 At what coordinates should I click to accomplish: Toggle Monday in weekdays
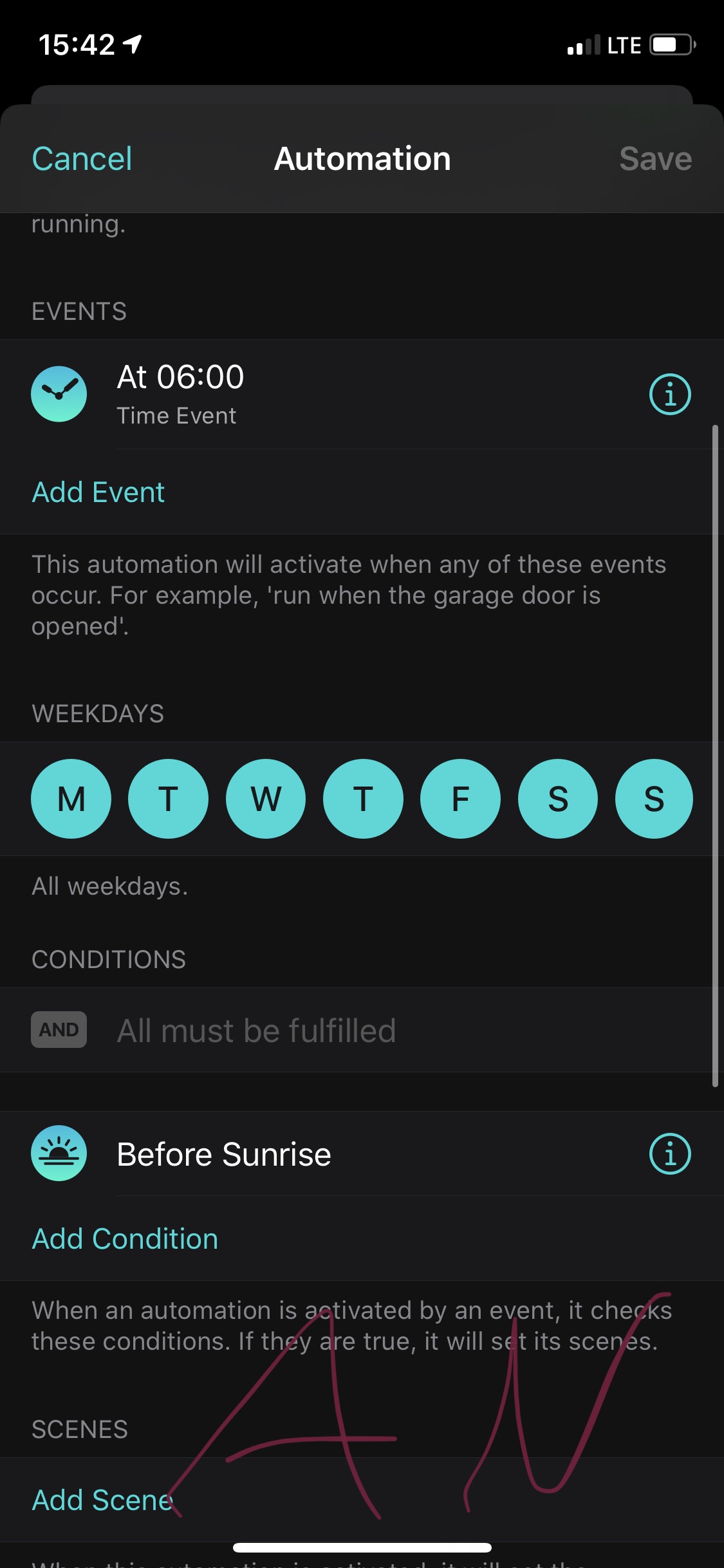tap(71, 799)
